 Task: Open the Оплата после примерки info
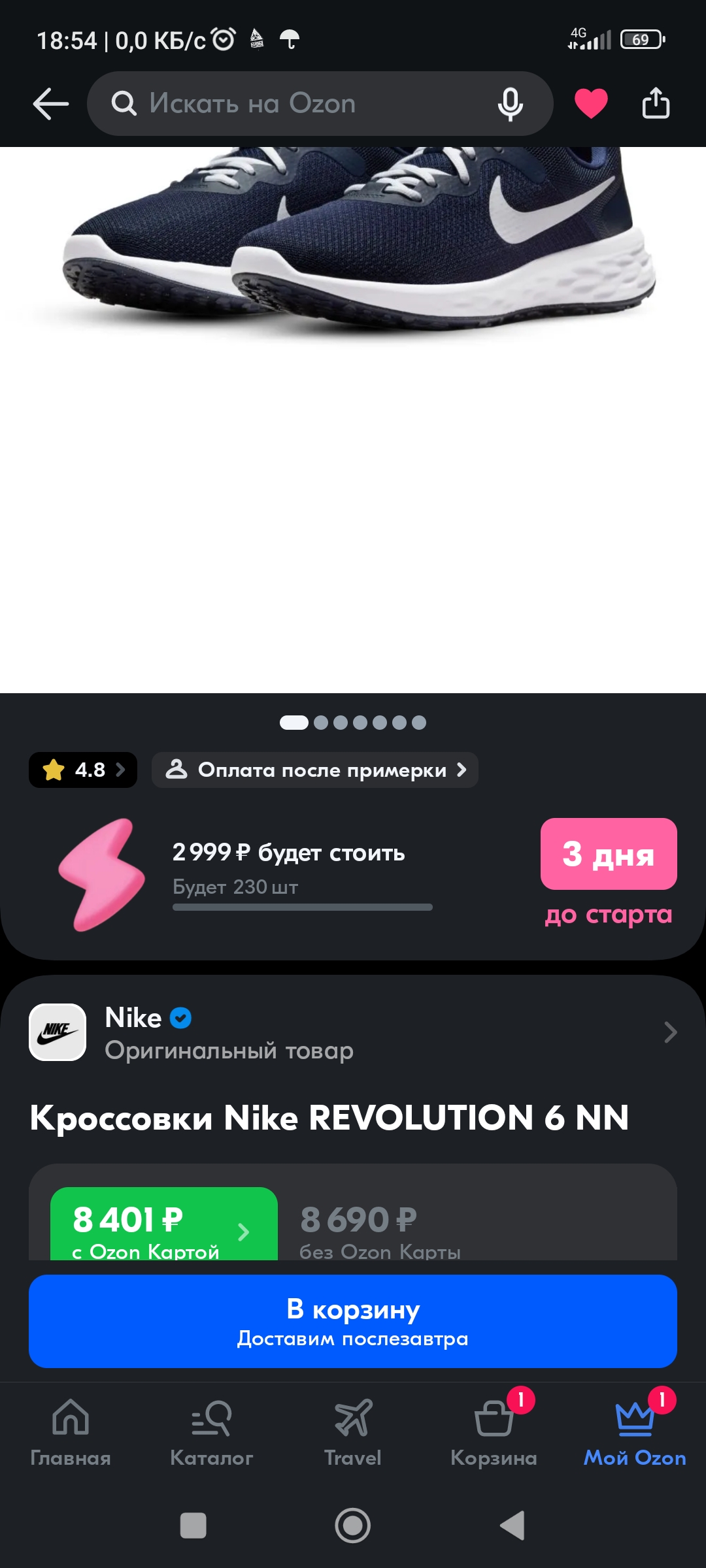[315, 770]
